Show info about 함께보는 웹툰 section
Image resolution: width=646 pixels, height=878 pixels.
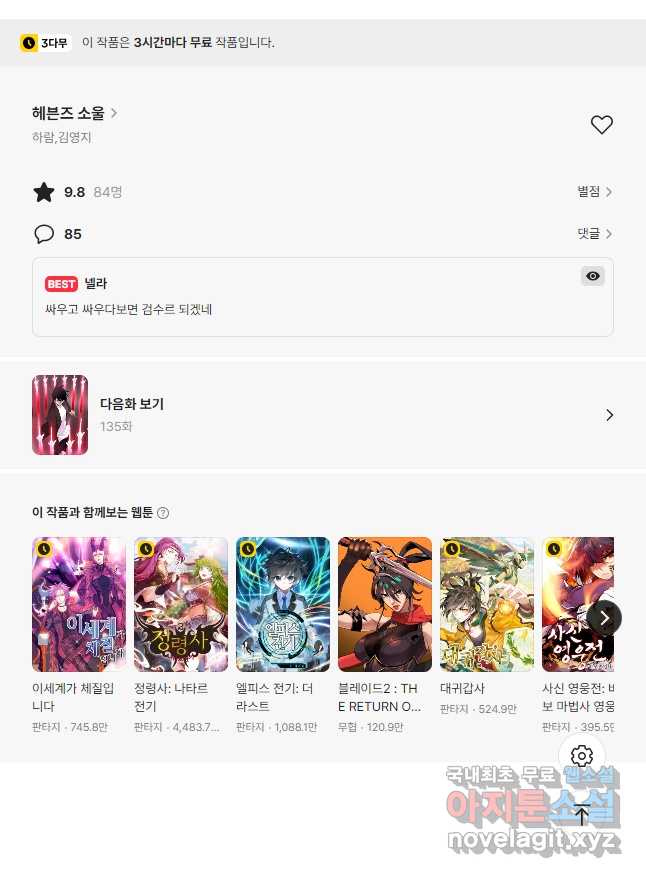coord(163,513)
